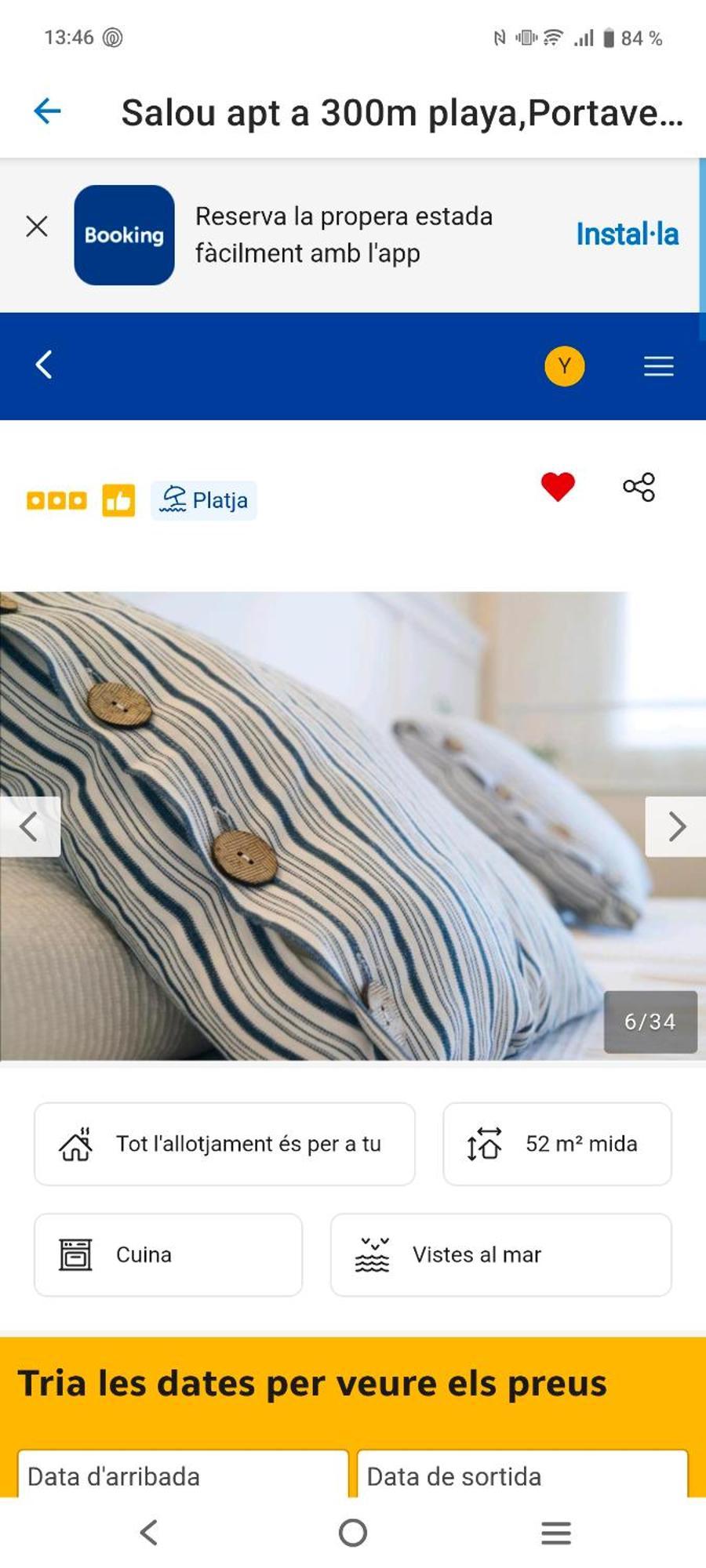Remove property from saved with red heart

(x=558, y=487)
